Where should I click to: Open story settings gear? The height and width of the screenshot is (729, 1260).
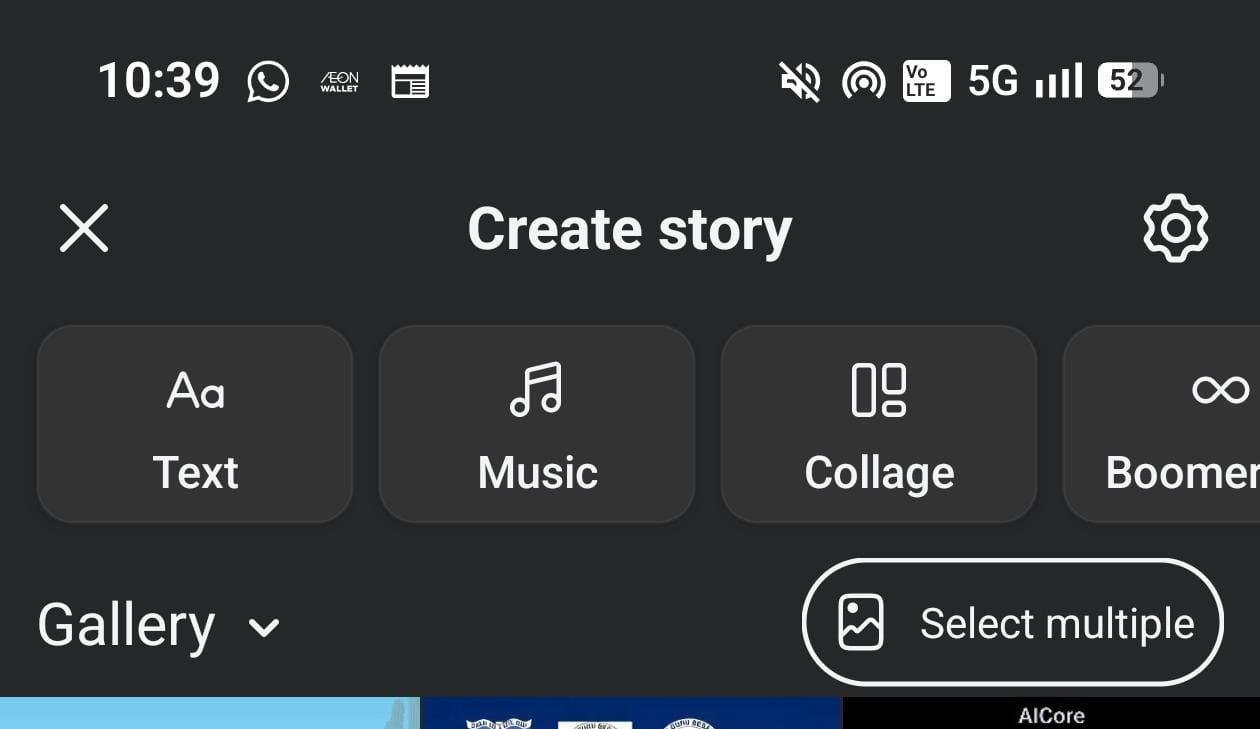coord(1175,228)
